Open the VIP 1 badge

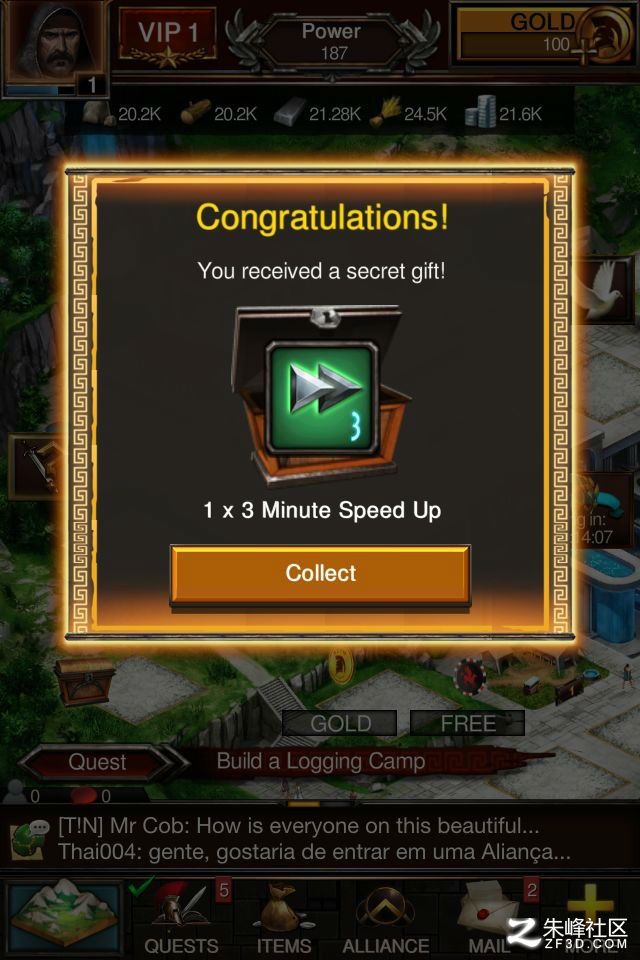coord(168,38)
